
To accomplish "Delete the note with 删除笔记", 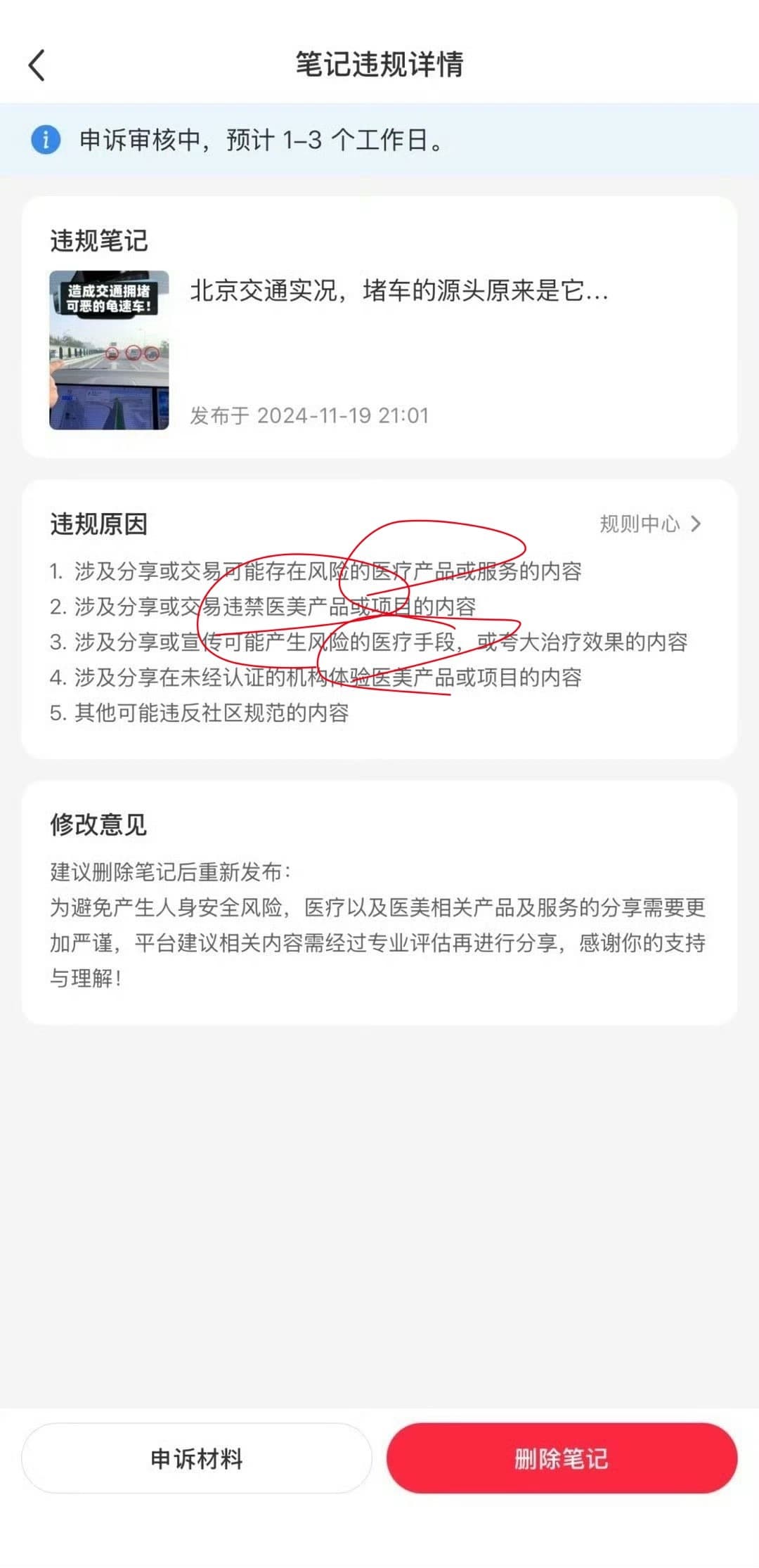I will tap(561, 1458).
